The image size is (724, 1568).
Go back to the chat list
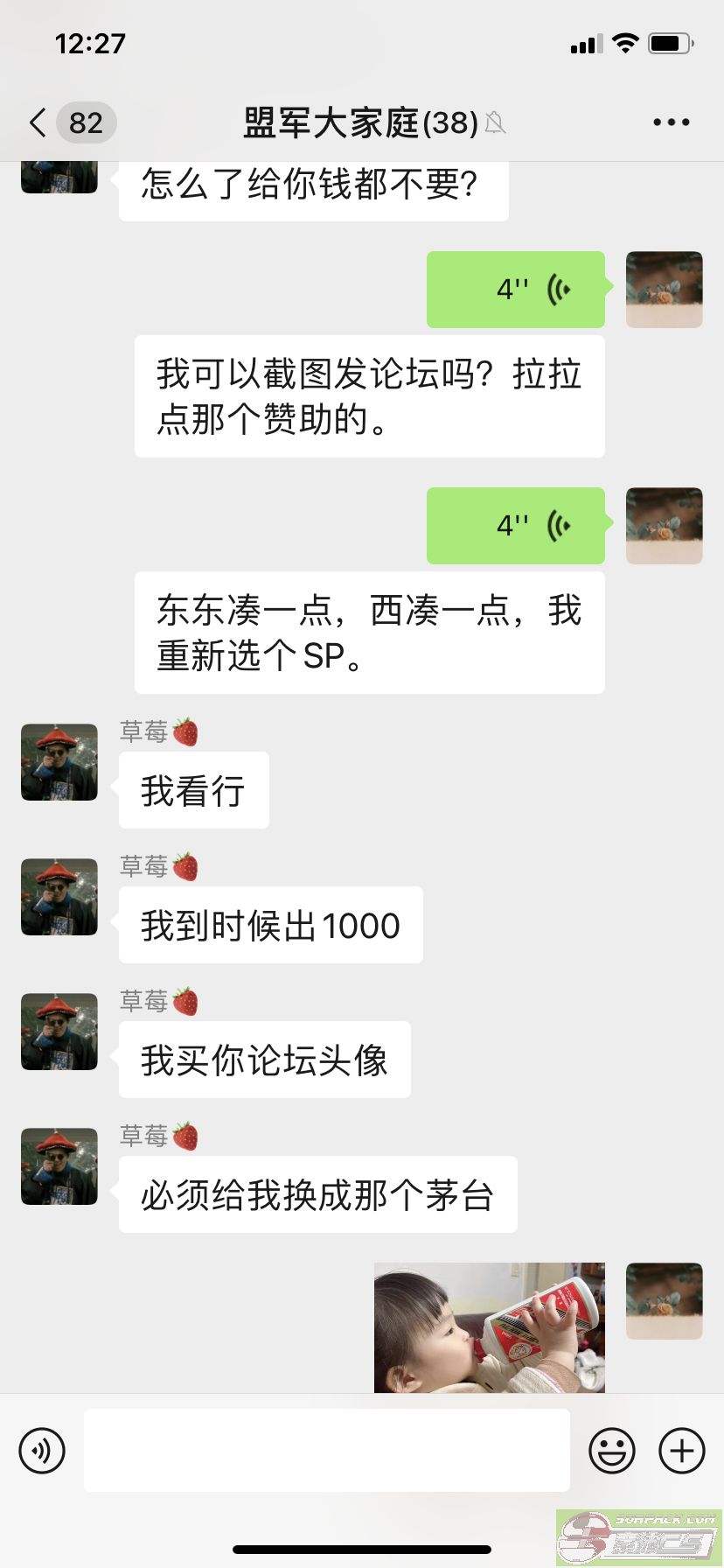point(70,122)
